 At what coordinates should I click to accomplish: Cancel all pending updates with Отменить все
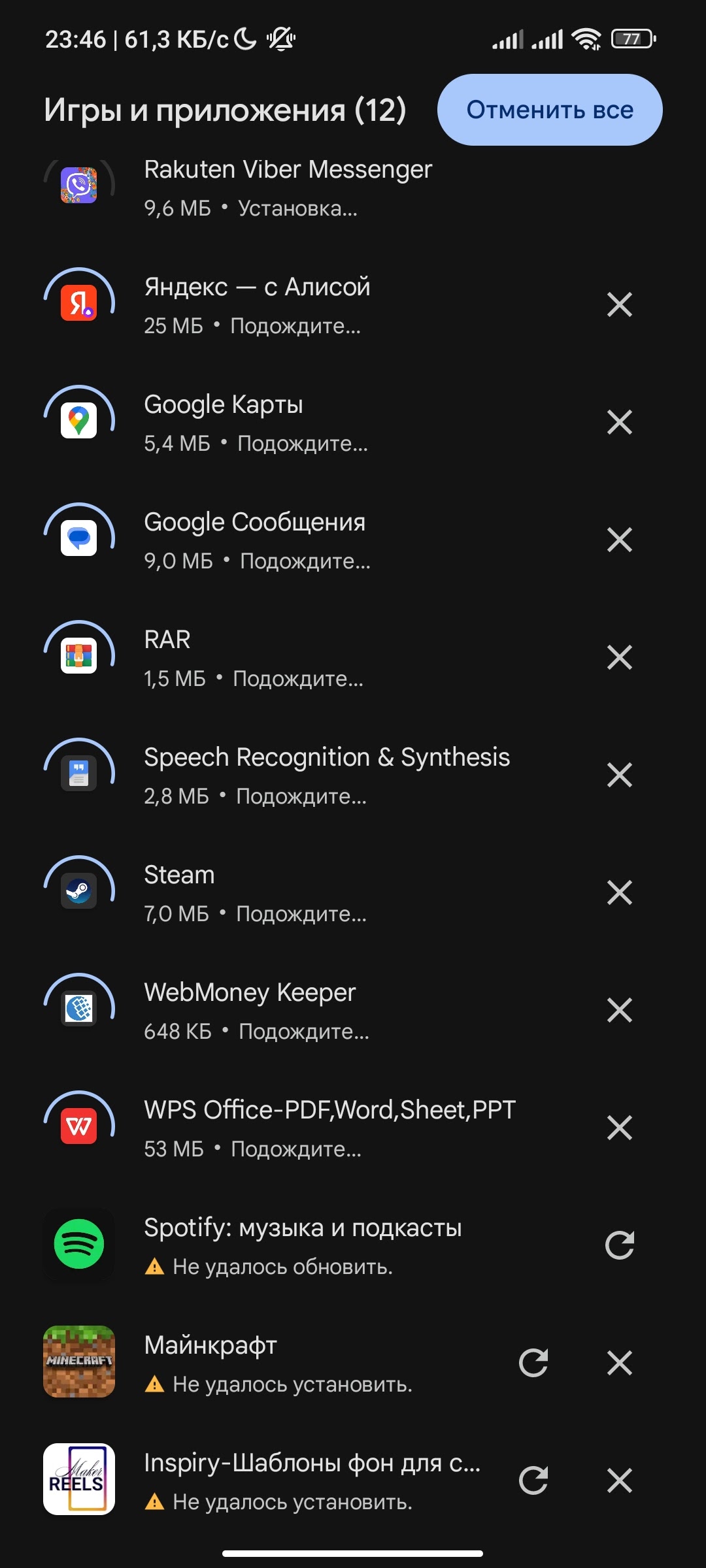[550, 110]
